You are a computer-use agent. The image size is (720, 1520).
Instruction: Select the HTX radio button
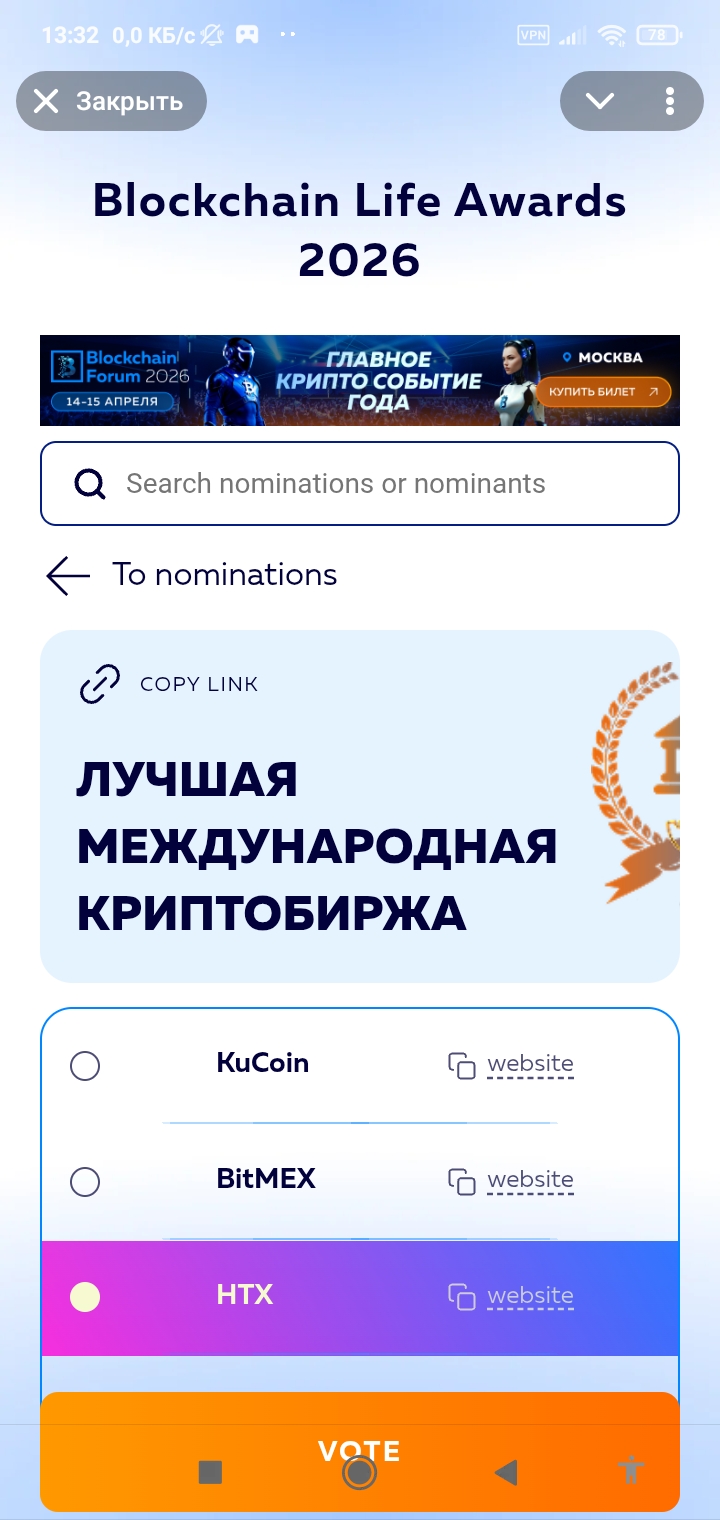[85, 1298]
